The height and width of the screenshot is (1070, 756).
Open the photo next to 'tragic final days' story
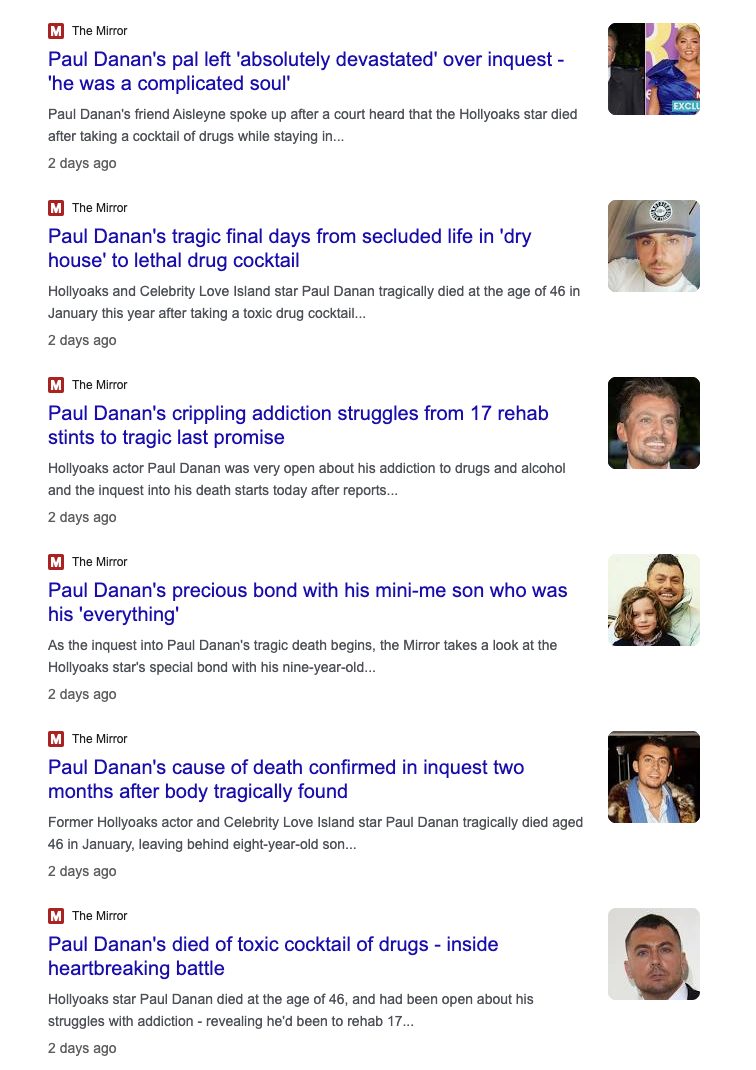tap(654, 246)
